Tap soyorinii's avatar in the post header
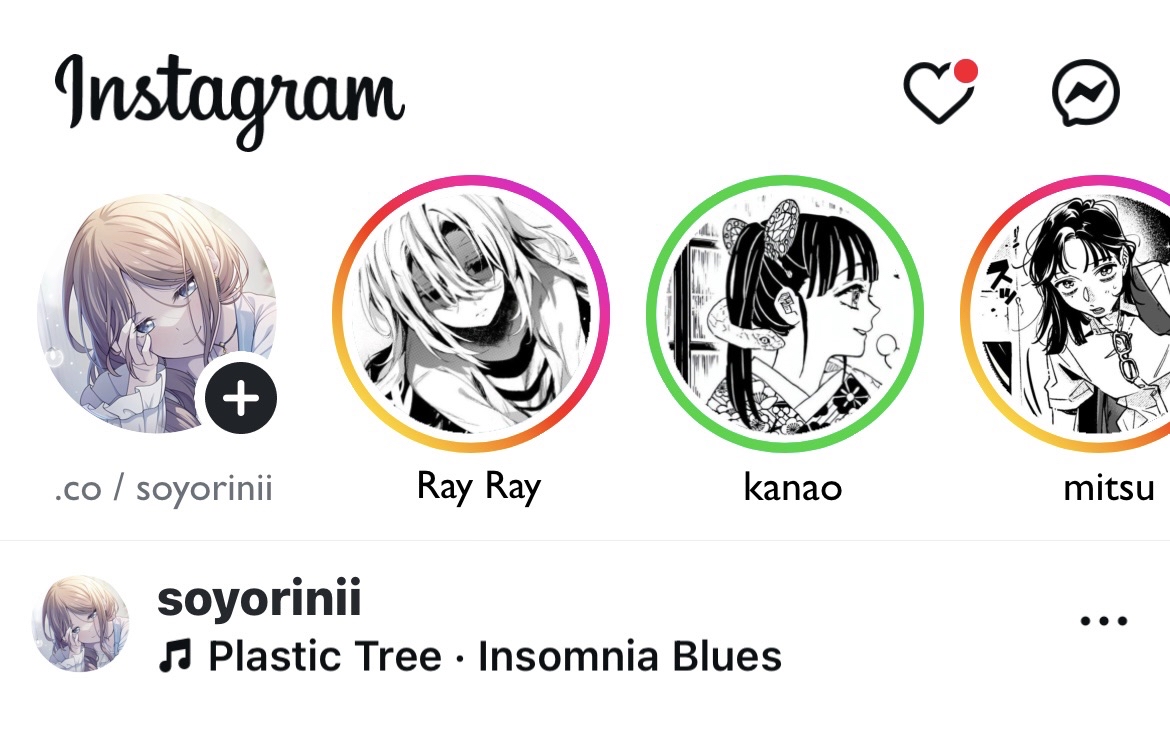1170x731 pixels. [x=80, y=622]
